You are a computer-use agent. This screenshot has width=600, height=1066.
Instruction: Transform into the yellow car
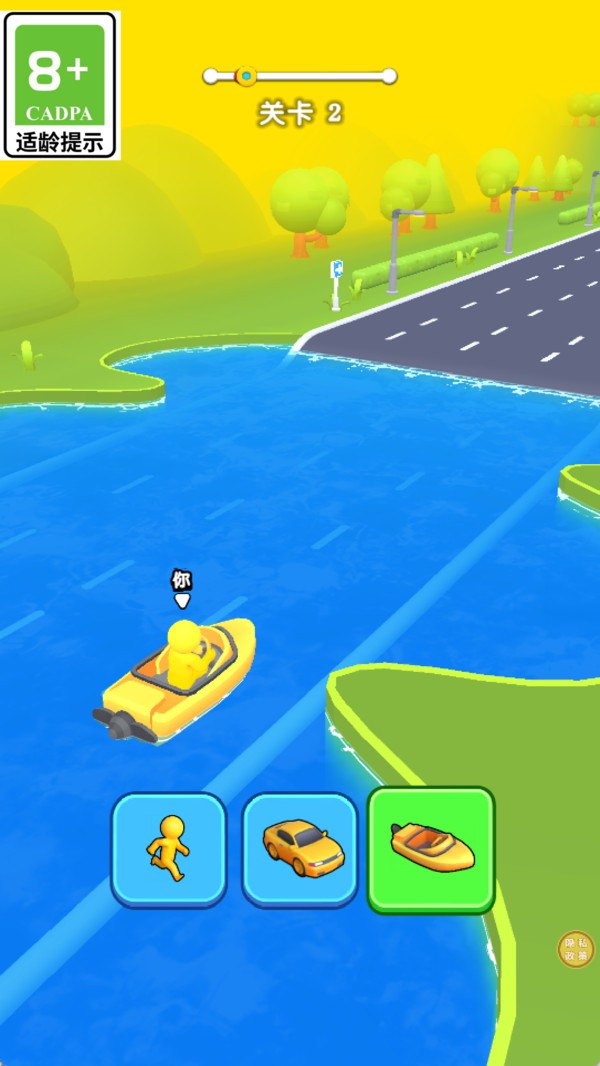(300, 849)
